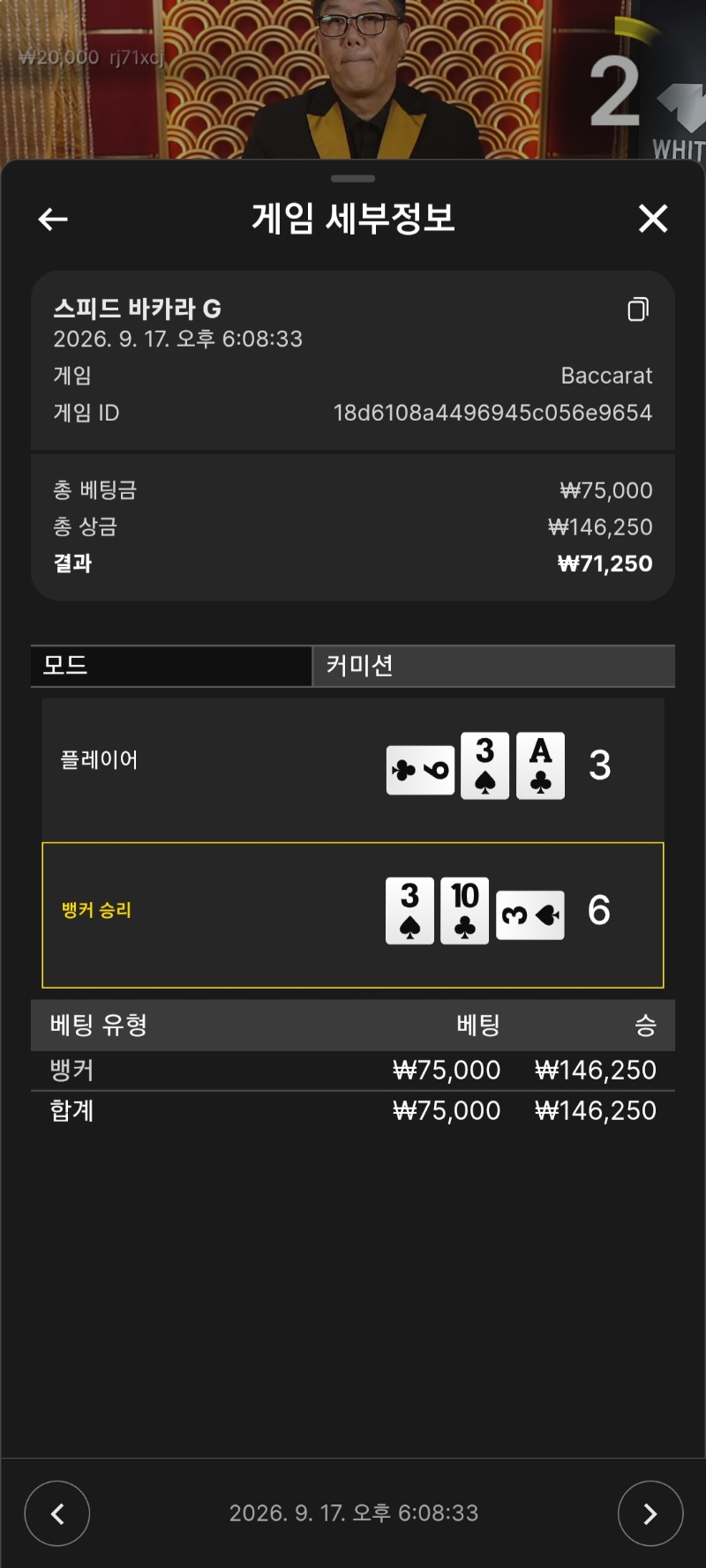Tap the sheet drag handle

(x=353, y=178)
